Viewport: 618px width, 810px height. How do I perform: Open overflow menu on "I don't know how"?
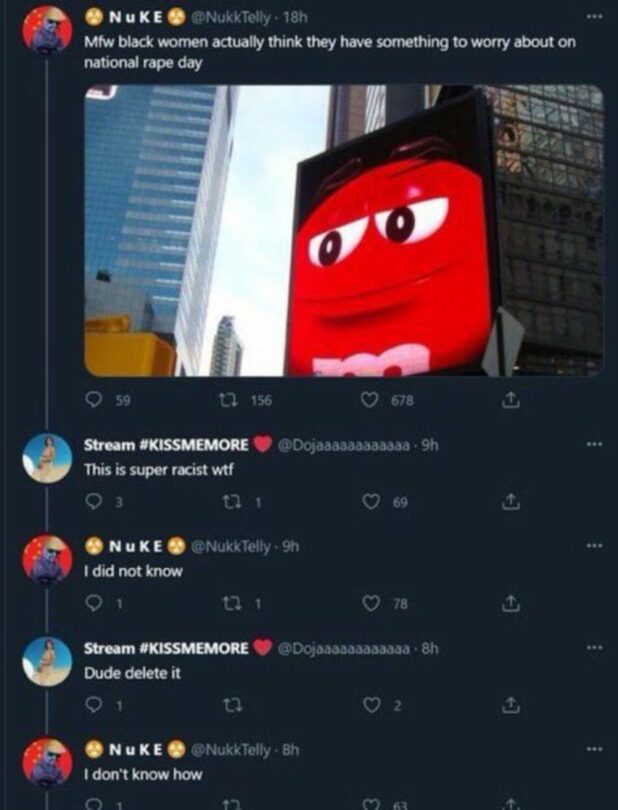click(595, 748)
